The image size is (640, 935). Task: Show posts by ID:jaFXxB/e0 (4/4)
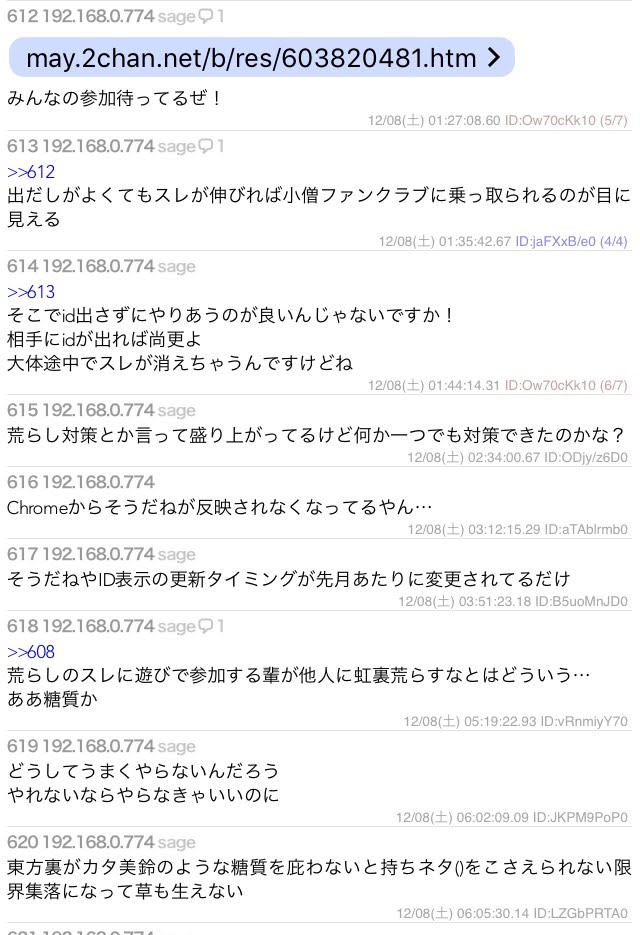[572, 242]
